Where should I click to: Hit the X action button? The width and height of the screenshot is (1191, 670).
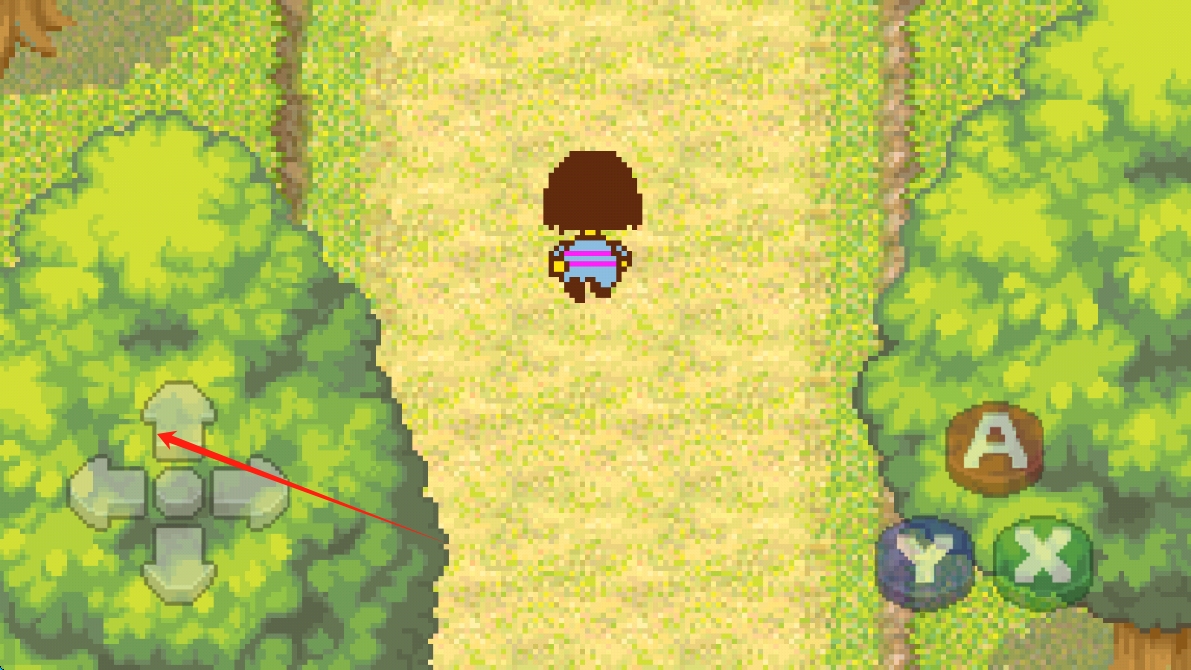(x=1042, y=563)
